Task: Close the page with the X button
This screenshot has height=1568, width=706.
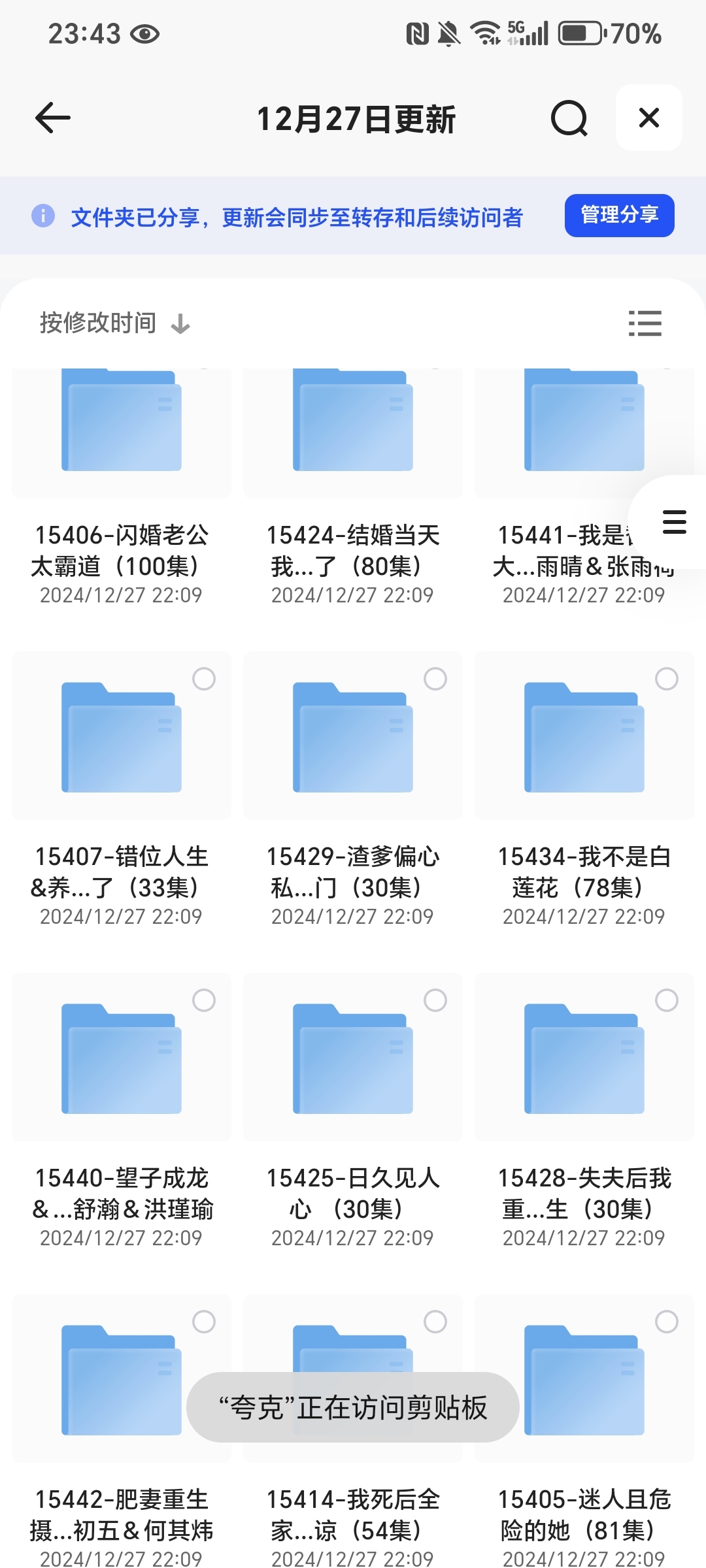Action: [x=648, y=118]
